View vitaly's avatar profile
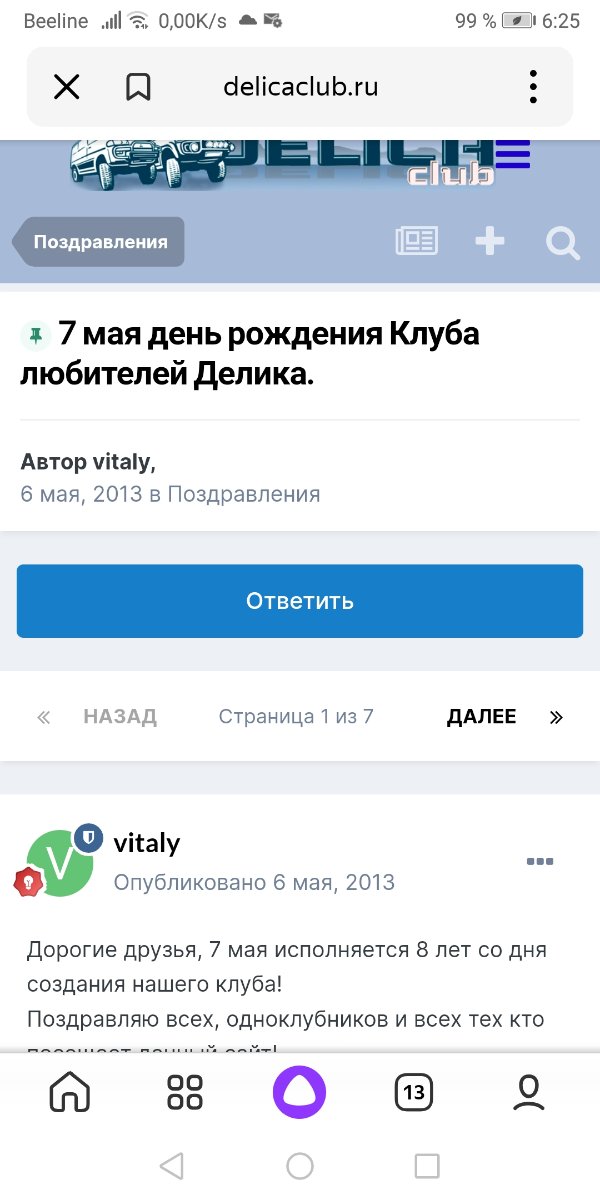Image resolution: width=600 pixels, height=1200 pixels. click(60, 863)
